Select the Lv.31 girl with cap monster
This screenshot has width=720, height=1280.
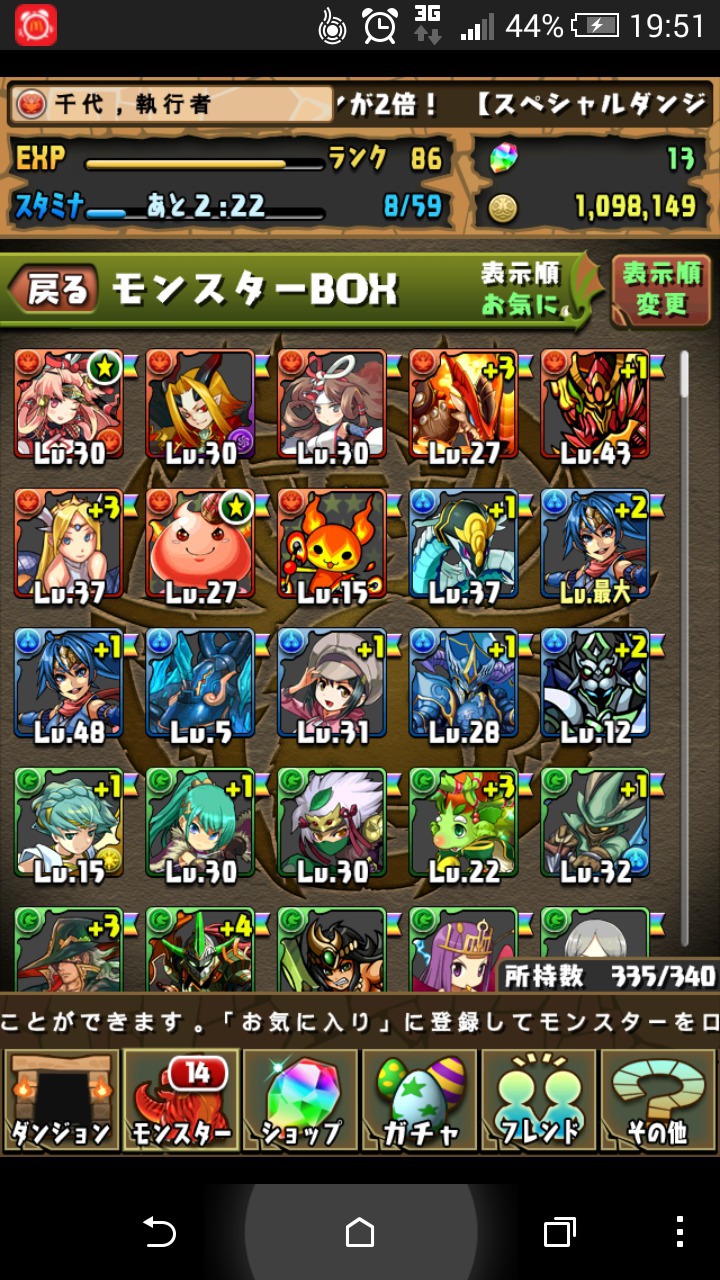pyautogui.click(x=332, y=685)
